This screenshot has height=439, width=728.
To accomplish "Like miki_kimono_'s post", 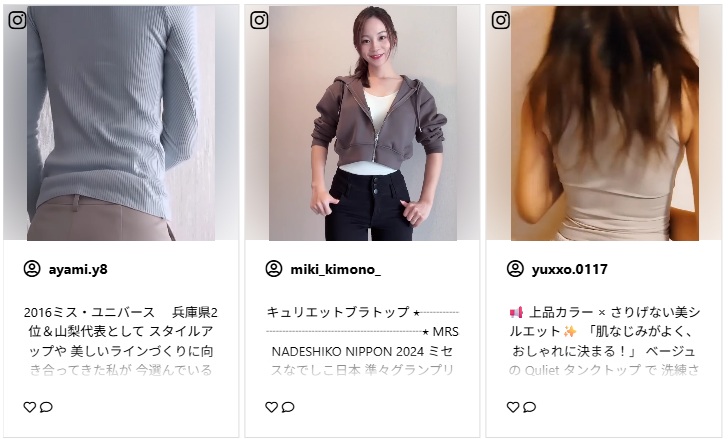I will (271, 407).
